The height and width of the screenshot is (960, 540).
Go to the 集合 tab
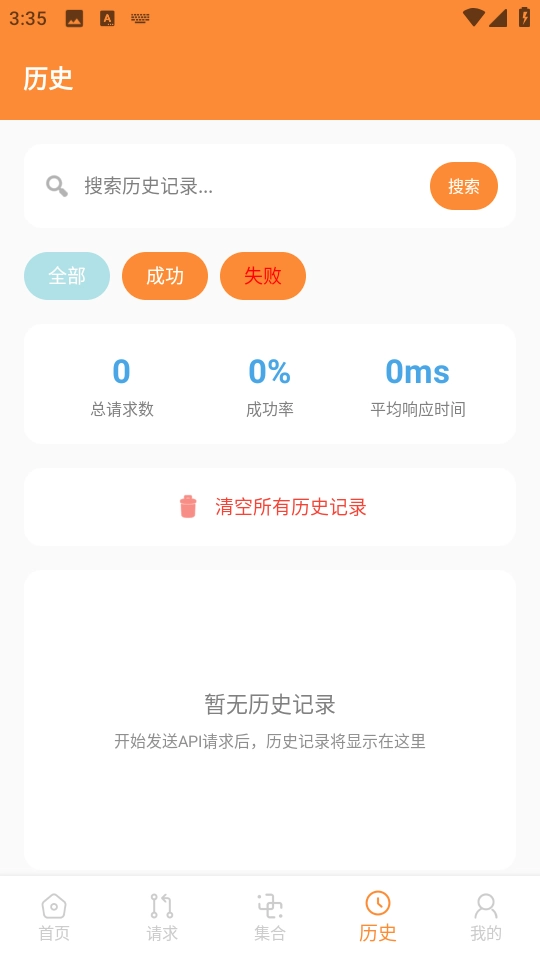click(x=270, y=917)
